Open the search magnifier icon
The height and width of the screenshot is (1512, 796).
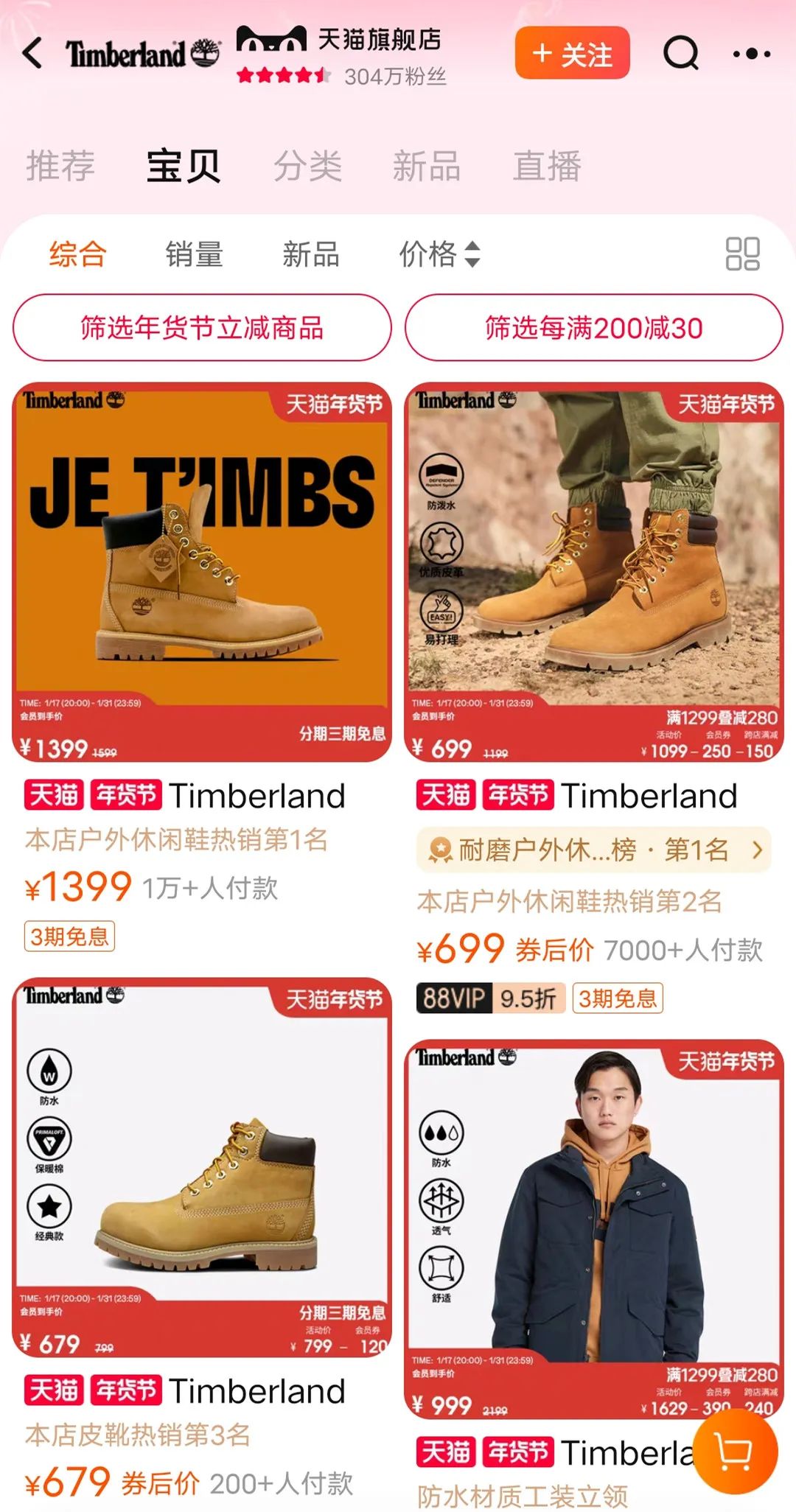pyautogui.click(x=680, y=53)
